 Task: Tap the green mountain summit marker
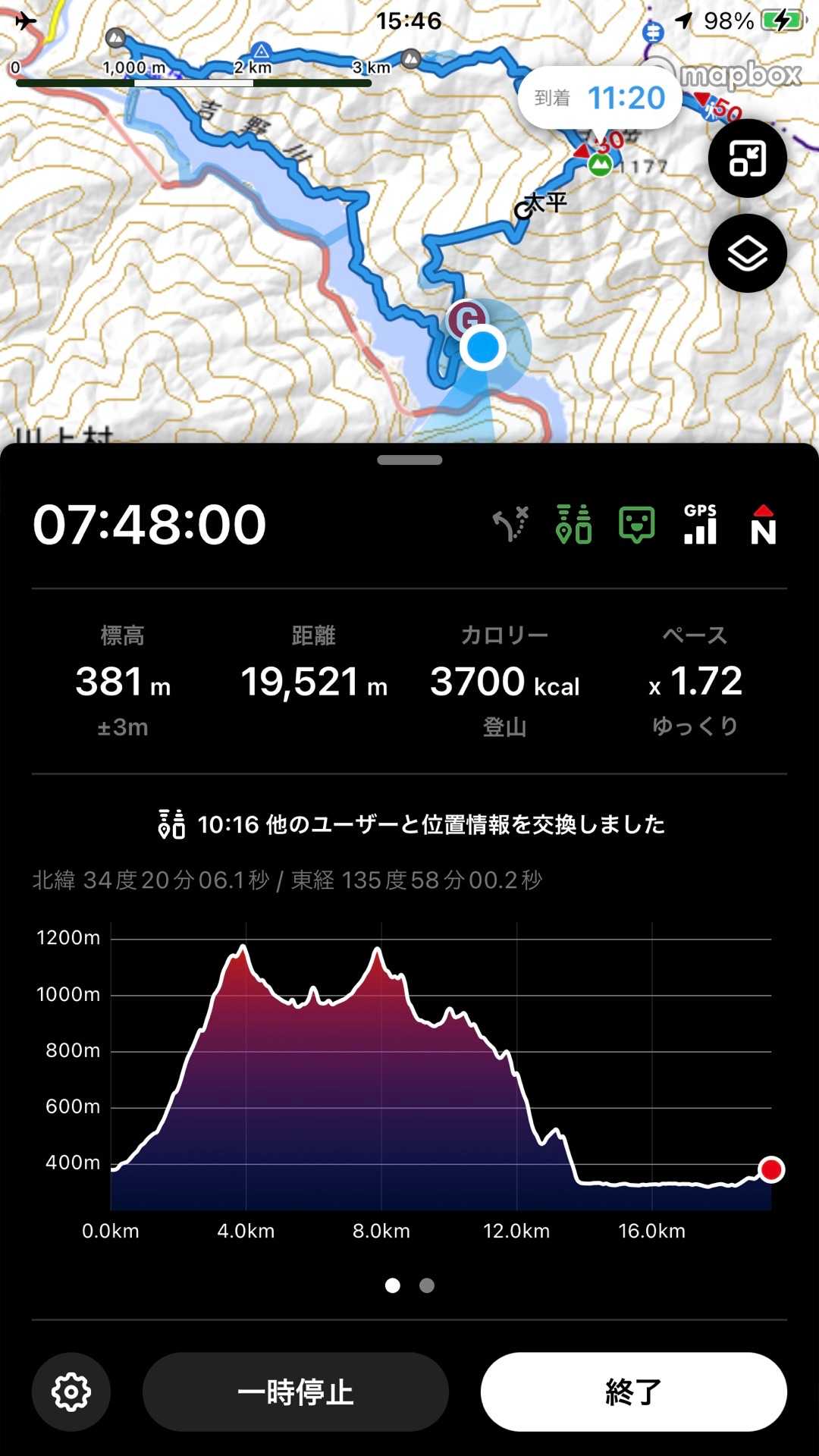[x=601, y=165]
